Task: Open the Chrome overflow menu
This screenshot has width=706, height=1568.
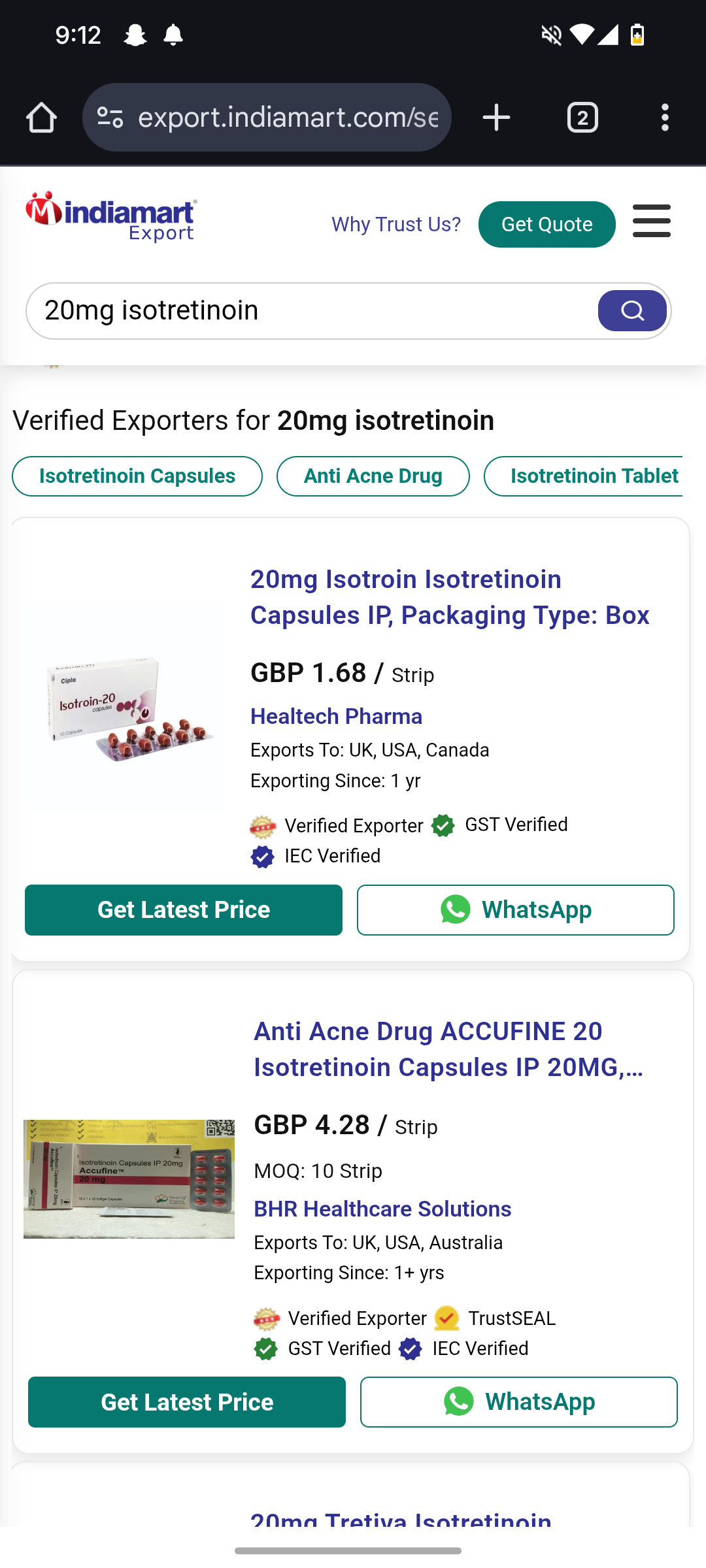Action: pos(665,118)
